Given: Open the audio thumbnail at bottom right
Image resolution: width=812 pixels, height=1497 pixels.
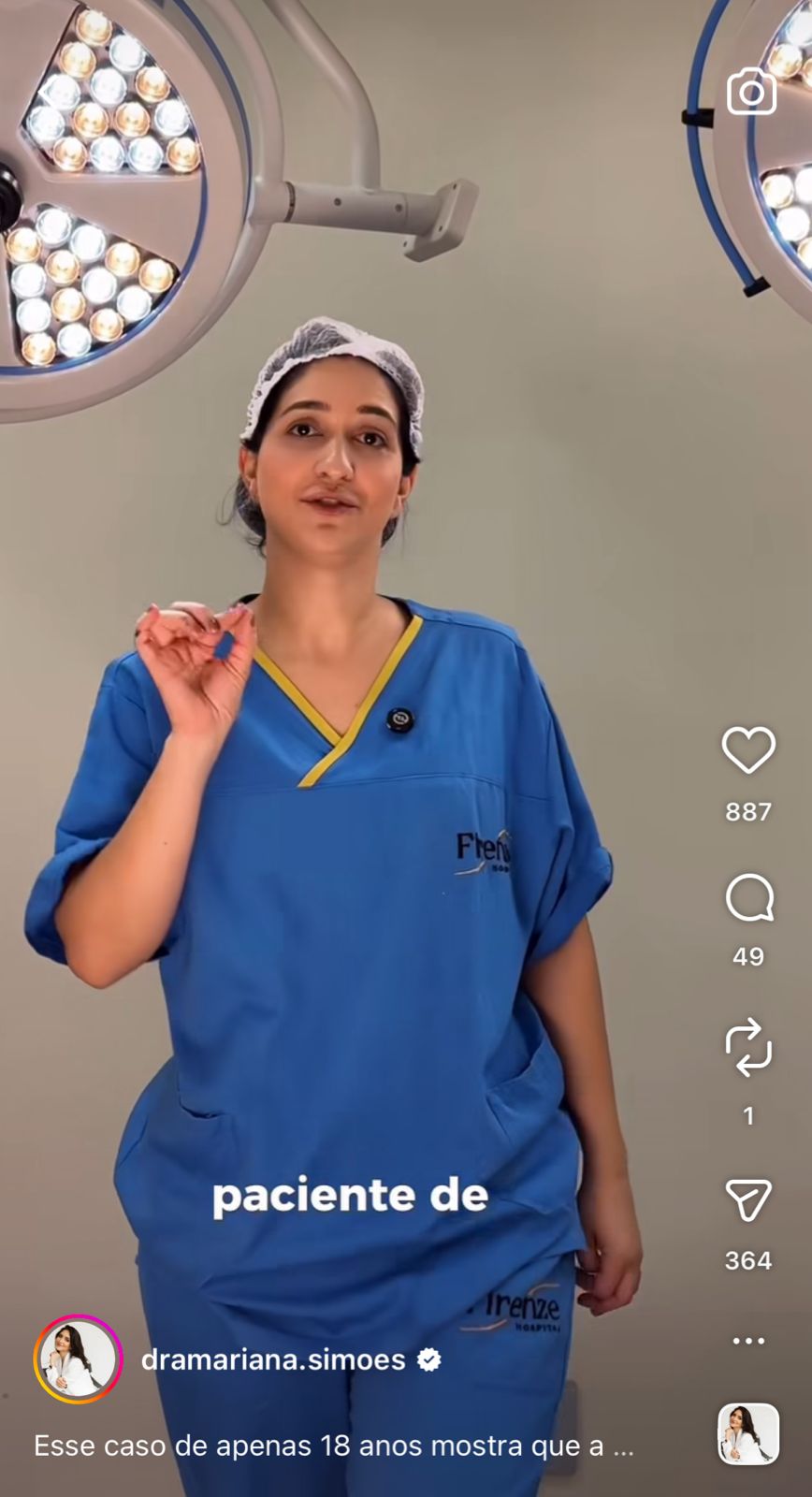Looking at the screenshot, I should coord(748,1434).
